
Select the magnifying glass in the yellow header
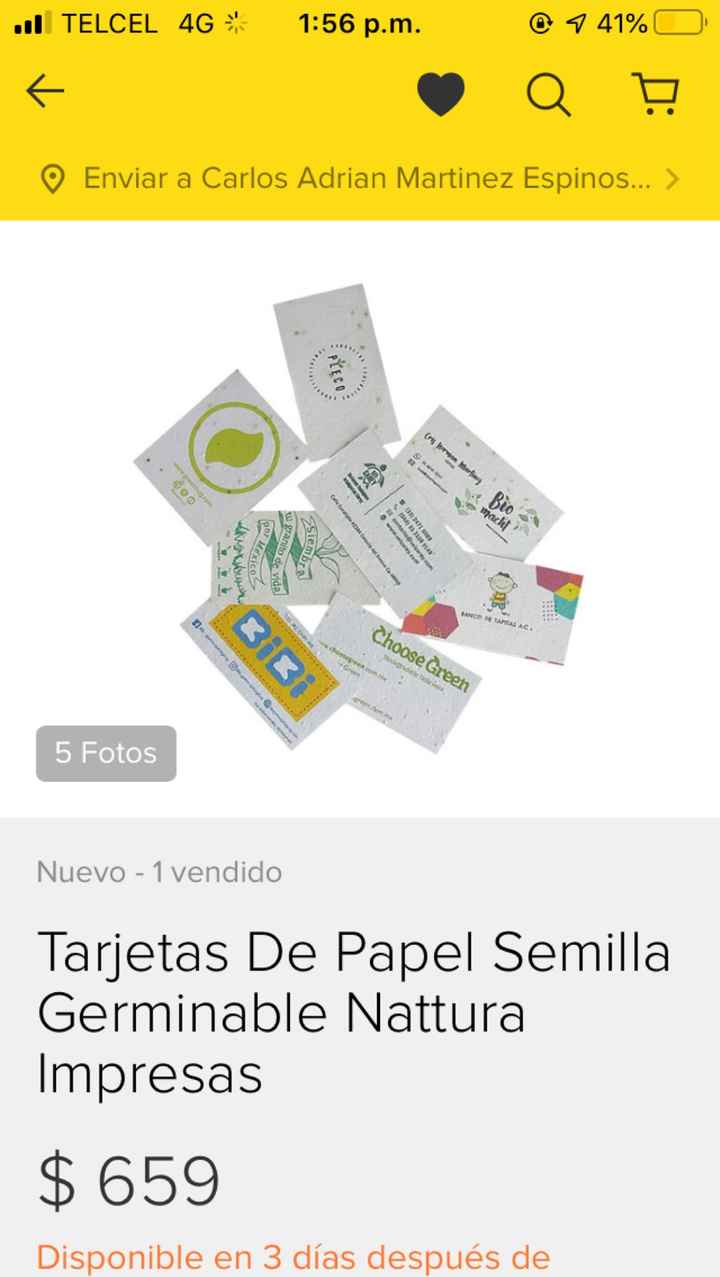pyautogui.click(x=546, y=92)
